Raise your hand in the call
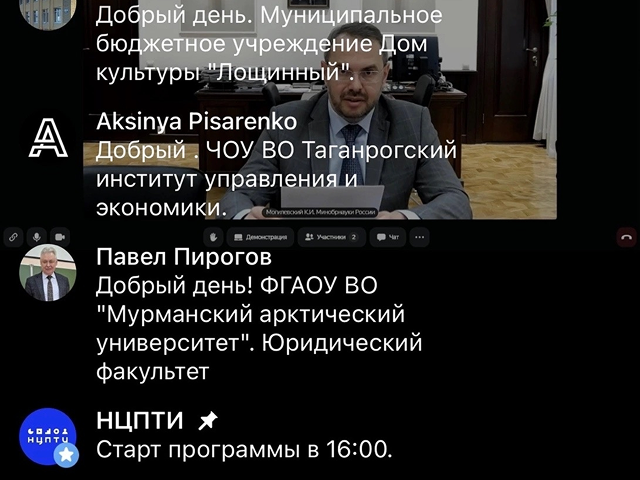Image resolution: width=640 pixels, height=480 pixels. pyautogui.click(x=213, y=237)
